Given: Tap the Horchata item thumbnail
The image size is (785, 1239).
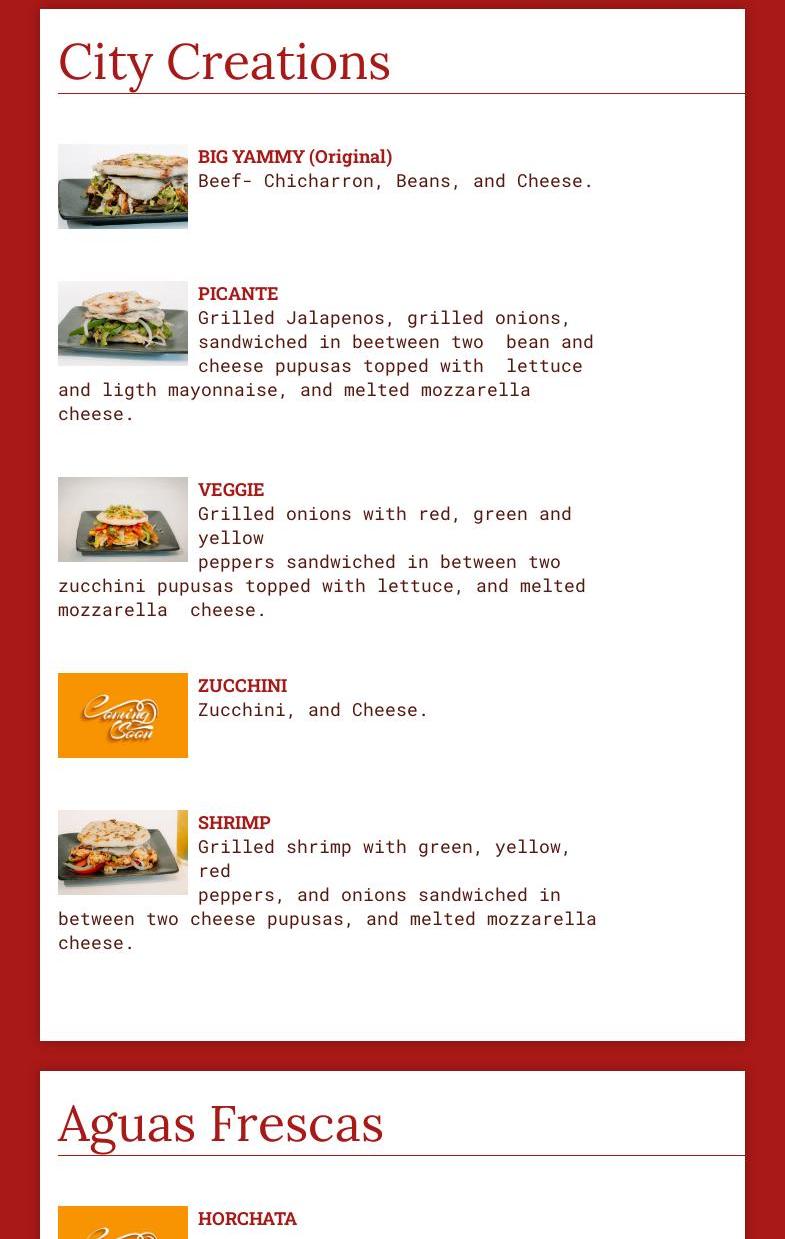Looking at the screenshot, I should pos(122,1224).
